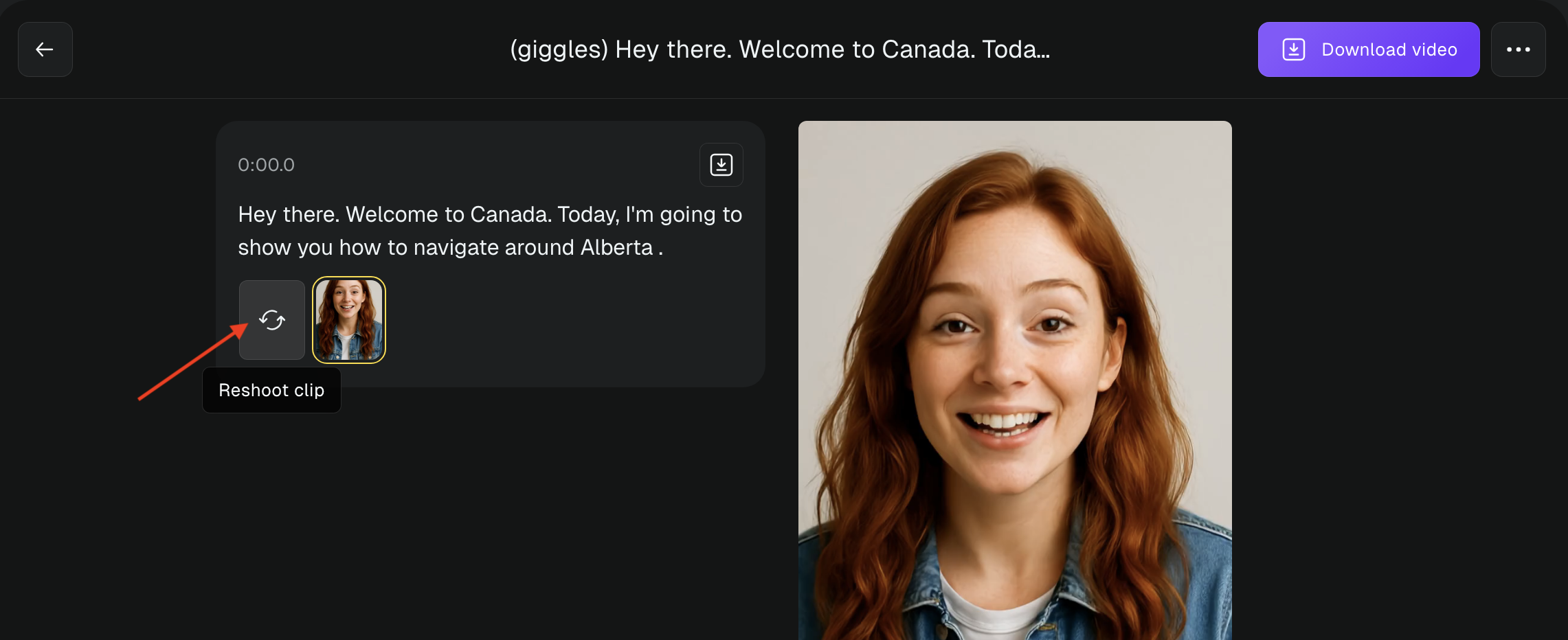Reshoot the clip
The height and width of the screenshot is (640, 1568).
point(272,320)
